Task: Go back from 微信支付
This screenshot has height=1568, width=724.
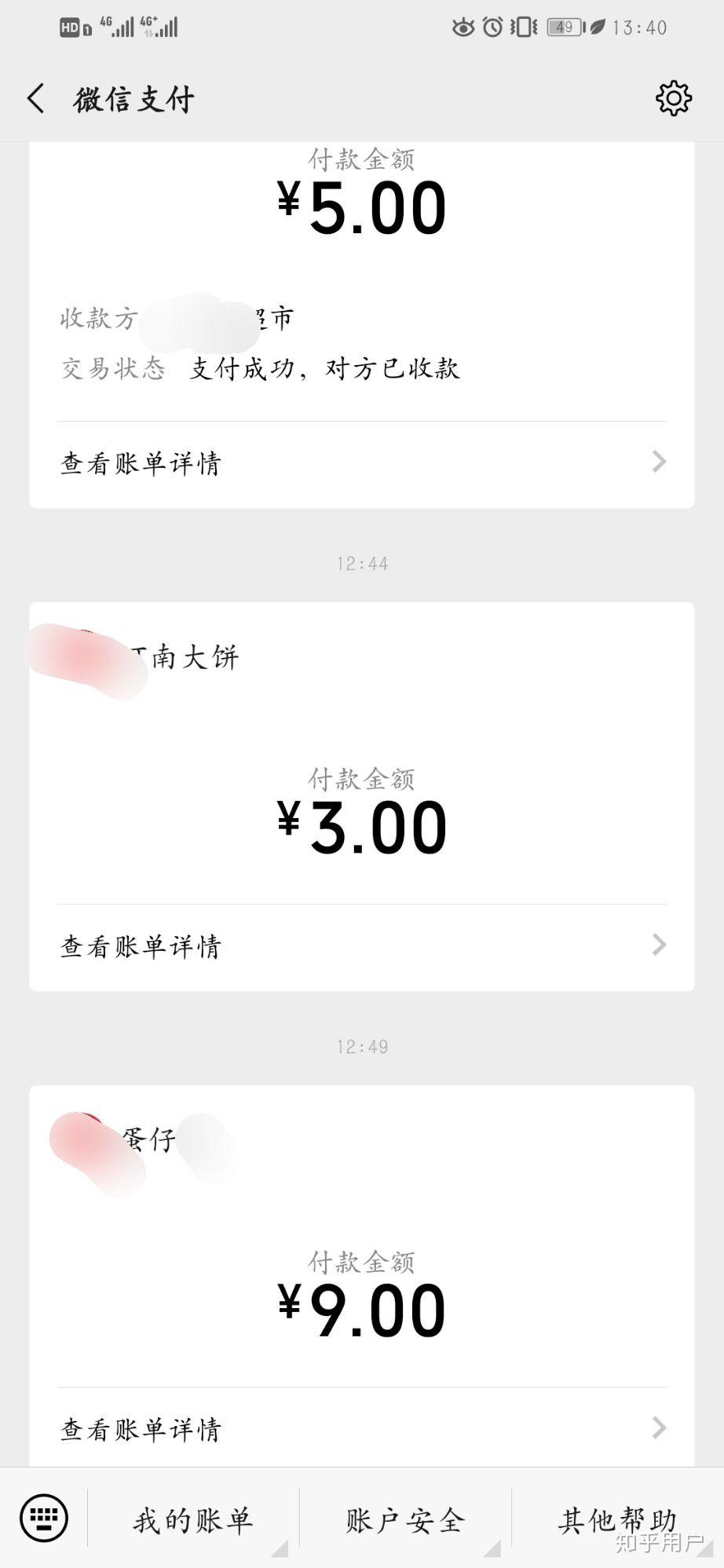Action: click(36, 99)
